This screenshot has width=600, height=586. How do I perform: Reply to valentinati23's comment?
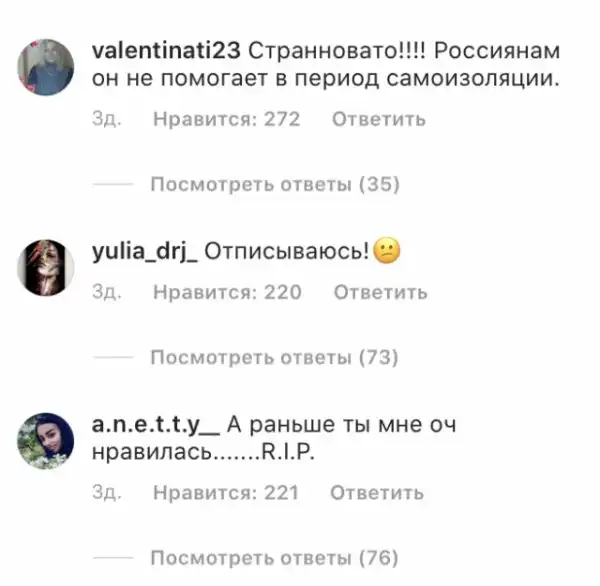[x=378, y=119]
